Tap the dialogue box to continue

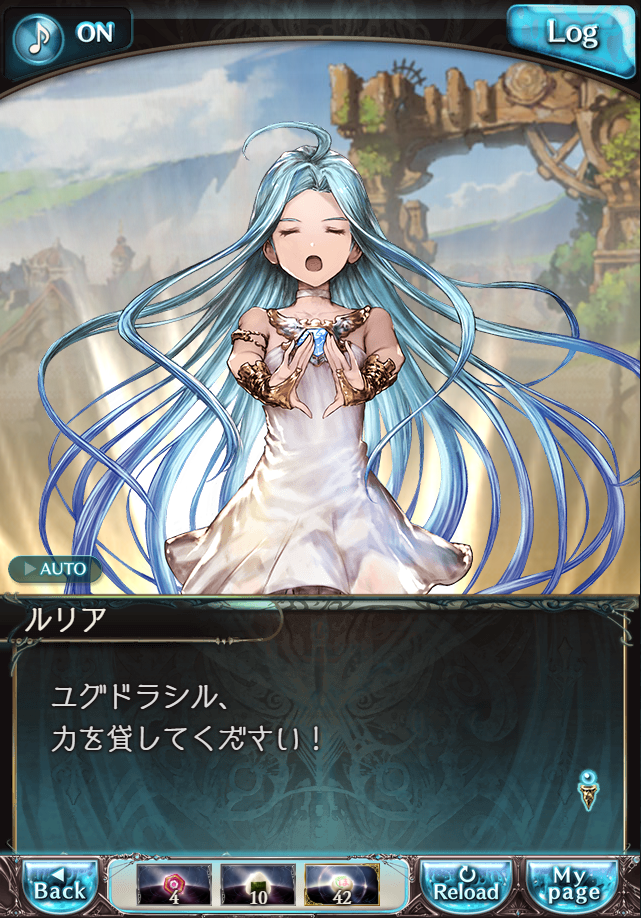click(x=320, y=740)
